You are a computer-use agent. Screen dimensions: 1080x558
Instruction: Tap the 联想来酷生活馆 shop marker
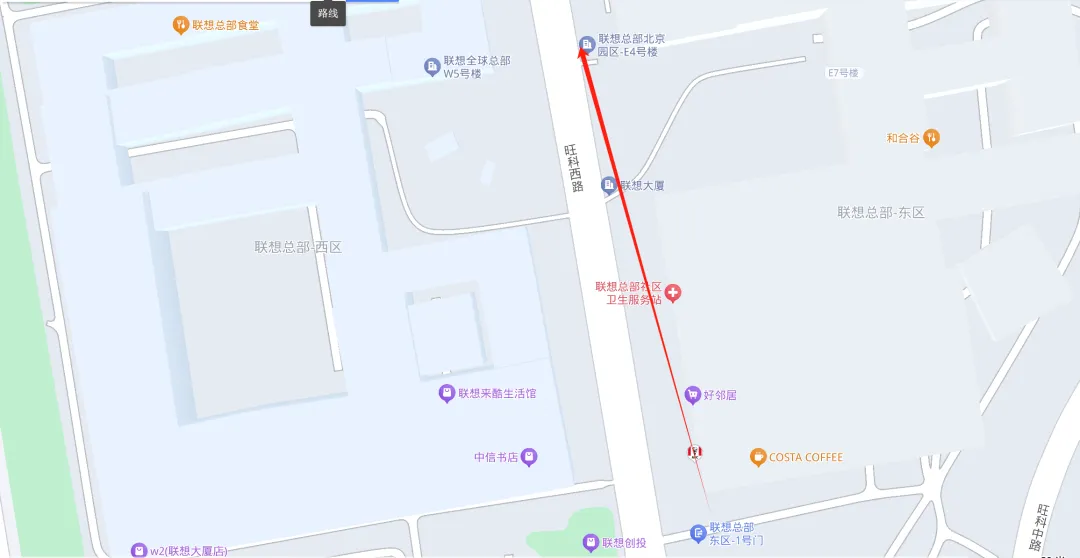[x=447, y=394]
